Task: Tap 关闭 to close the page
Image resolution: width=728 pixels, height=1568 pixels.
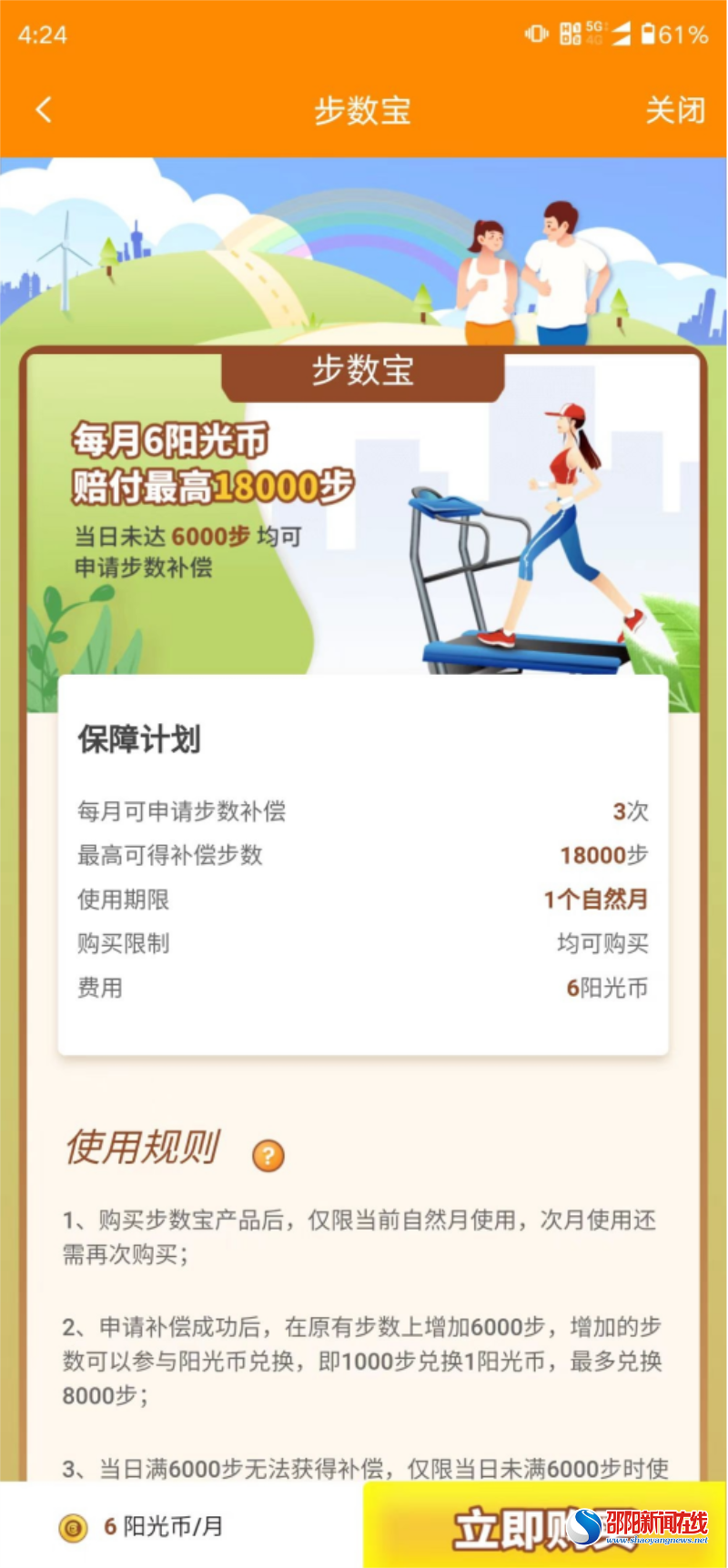Action: (x=675, y=110)
